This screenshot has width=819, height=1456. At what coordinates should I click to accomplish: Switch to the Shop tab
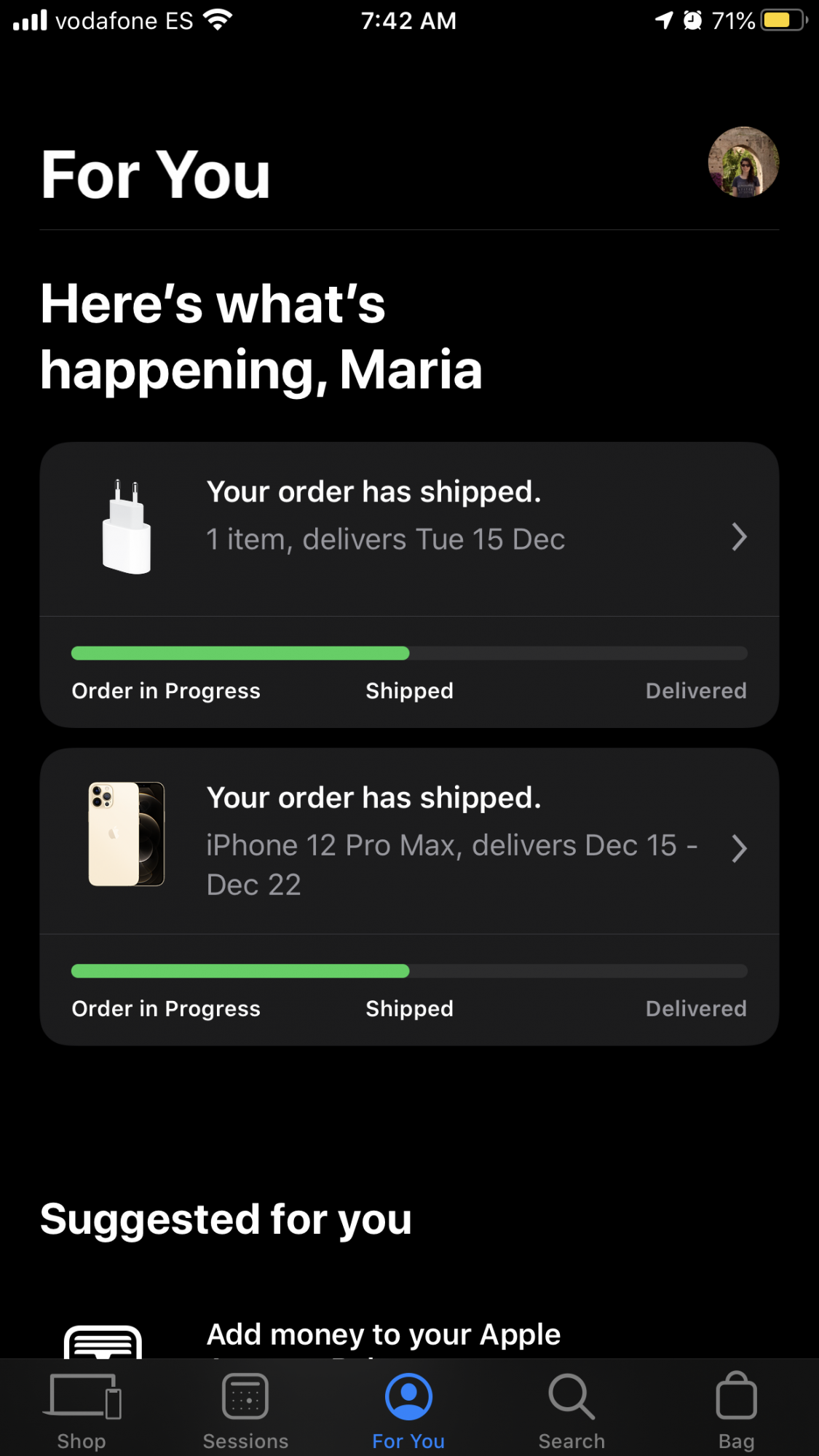pyautogui.click(x=82, y=1410)
